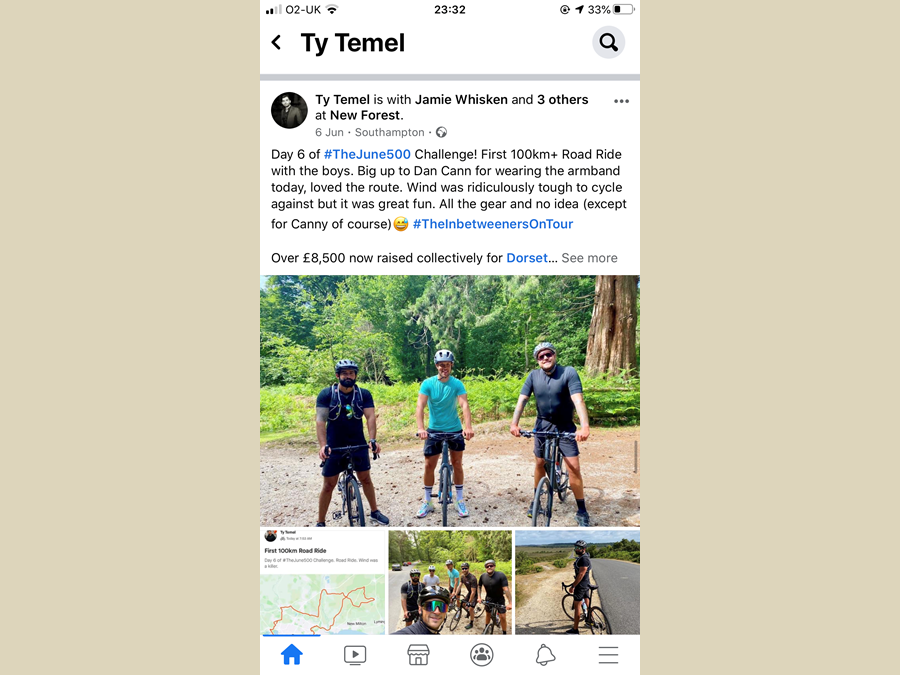Follow the Dorset link in the post
This screenshot has width=900, height=675.
pos(527,258)
